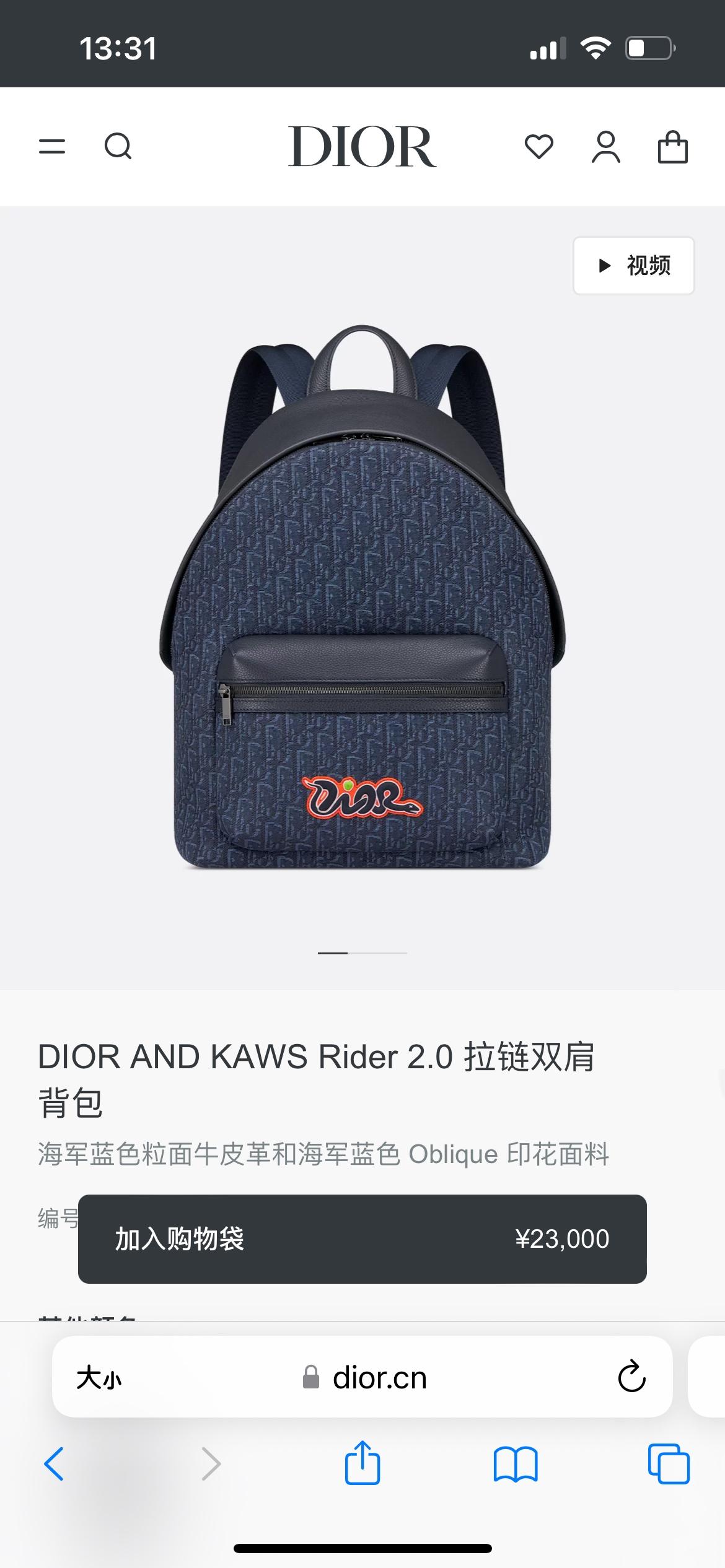
Task: Share this page
Action: pos(362,1463)
